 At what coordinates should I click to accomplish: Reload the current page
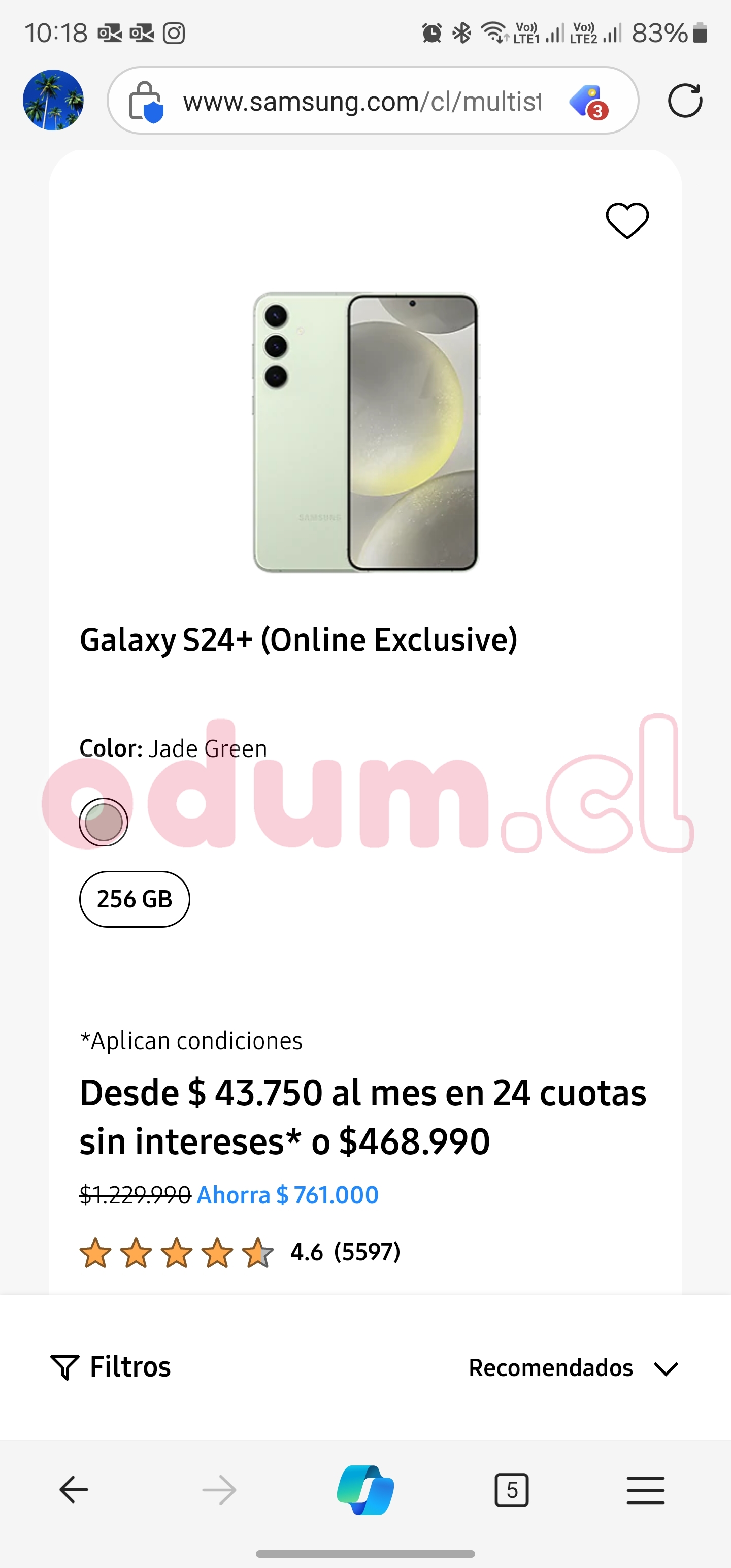pos(685,101)
